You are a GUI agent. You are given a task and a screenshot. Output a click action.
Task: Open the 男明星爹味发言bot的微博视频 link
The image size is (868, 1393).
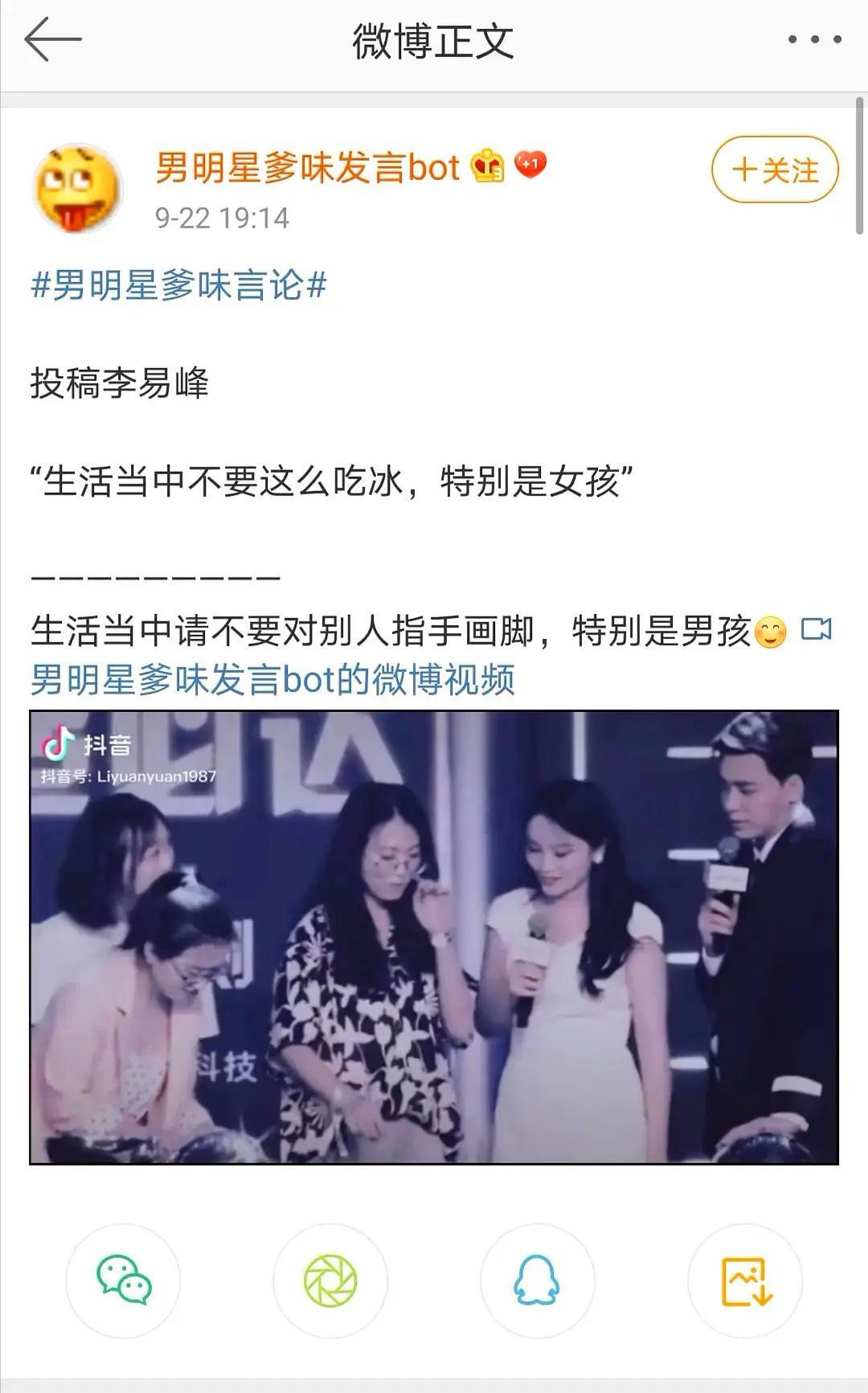pyautogui.click(x=273, y=679)
